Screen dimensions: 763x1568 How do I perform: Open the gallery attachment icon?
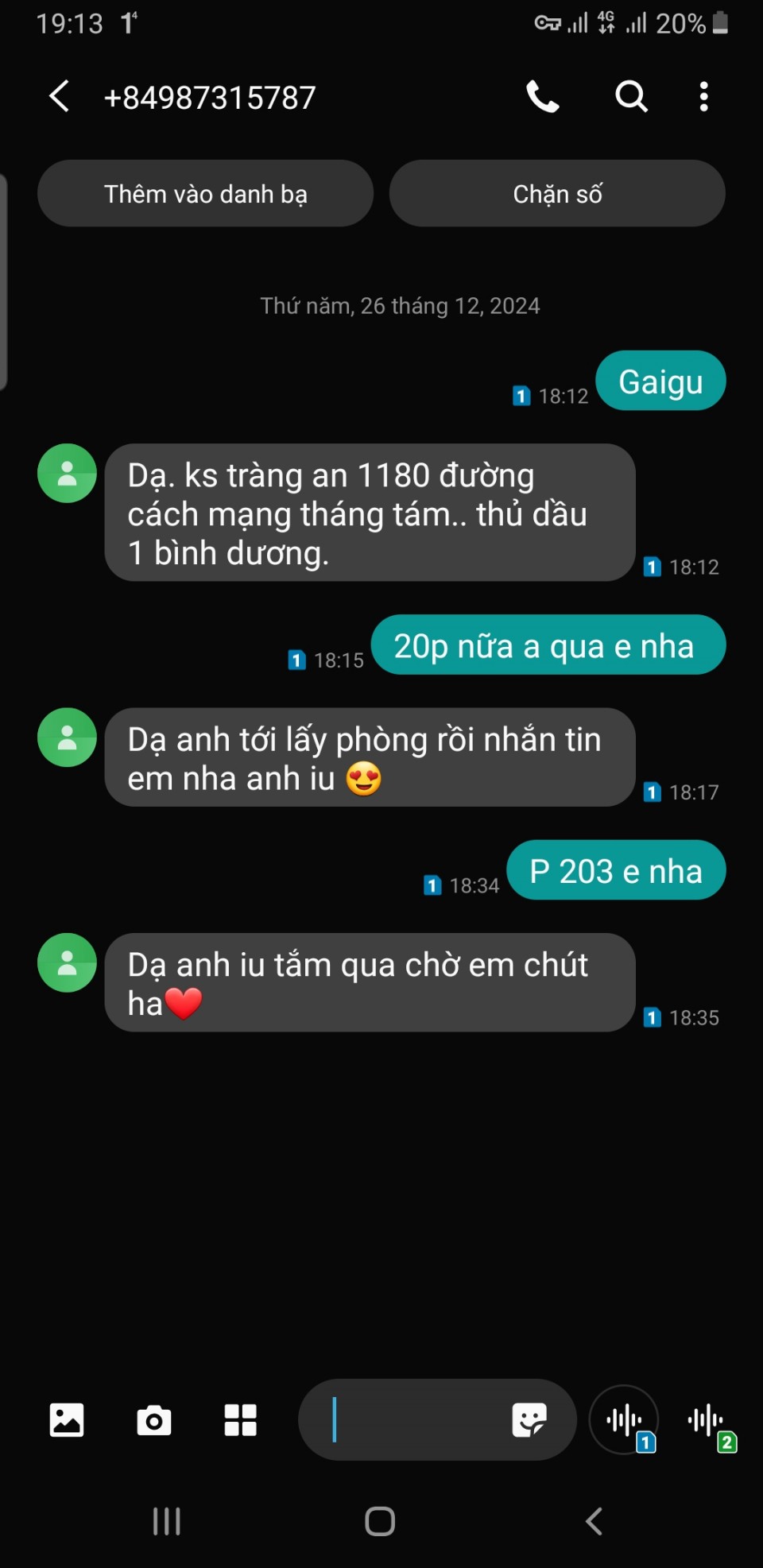click(x=67, y=1420)
